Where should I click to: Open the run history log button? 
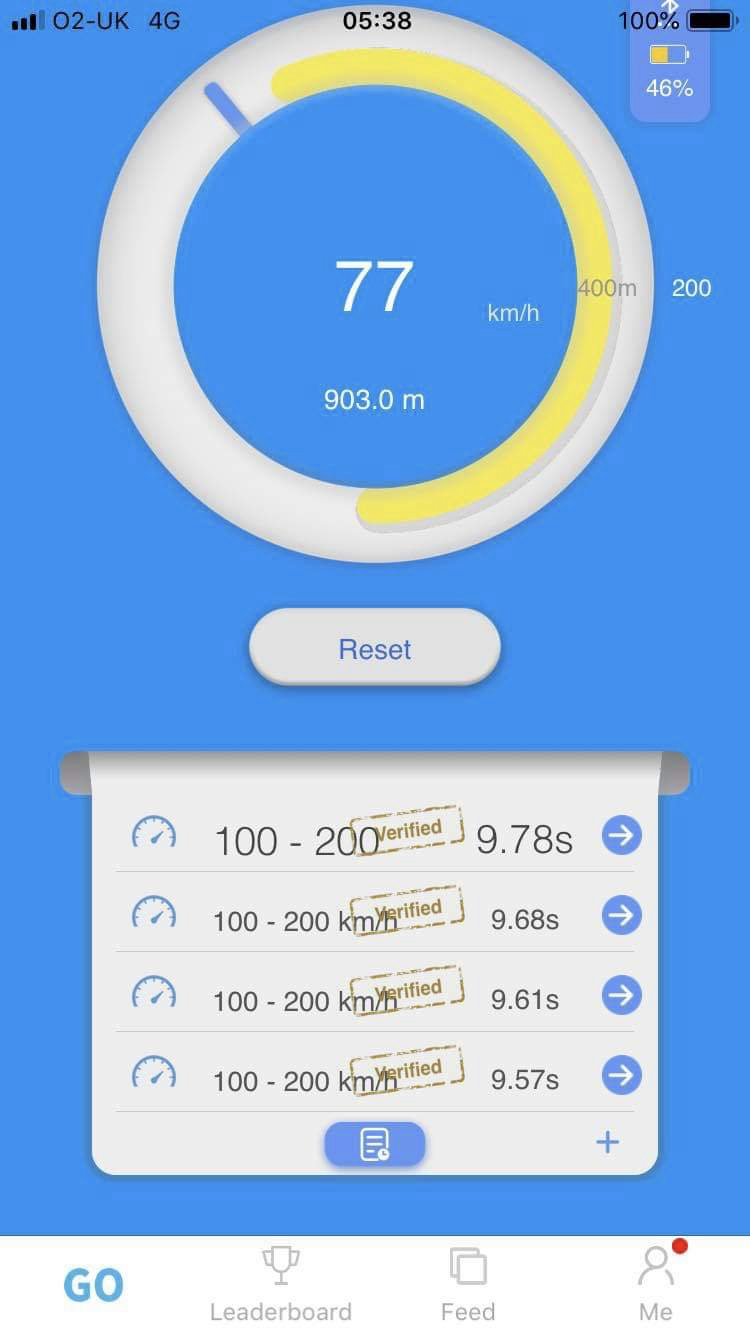pyautogui.click(x=375, y=1144)
